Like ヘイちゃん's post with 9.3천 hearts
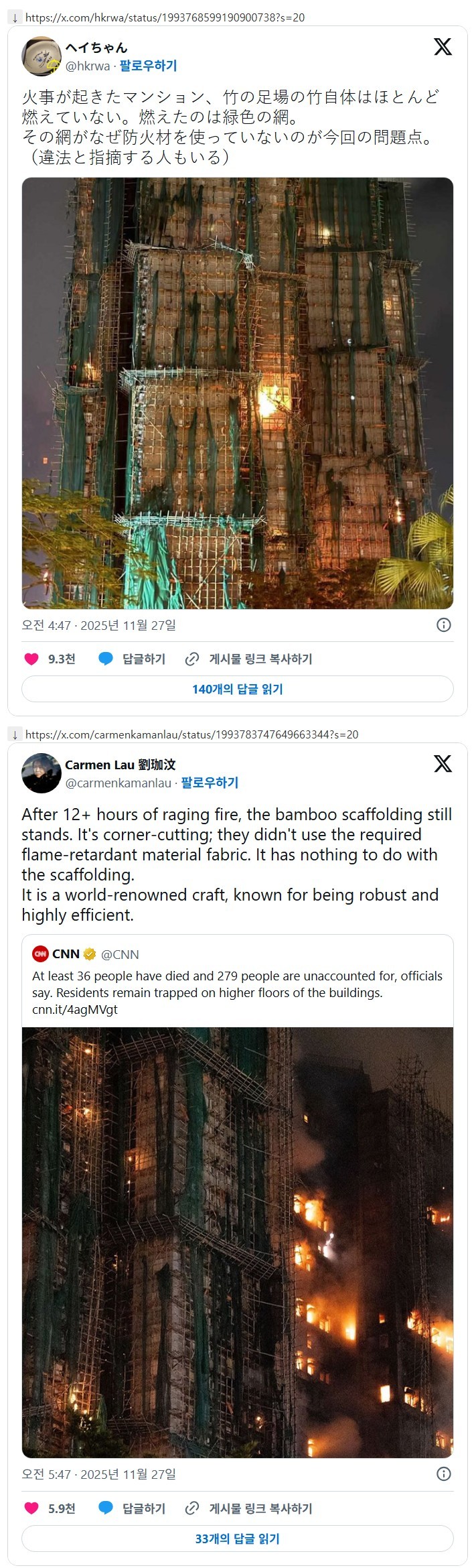474x1568 pixels. click(x=31, y=659)
